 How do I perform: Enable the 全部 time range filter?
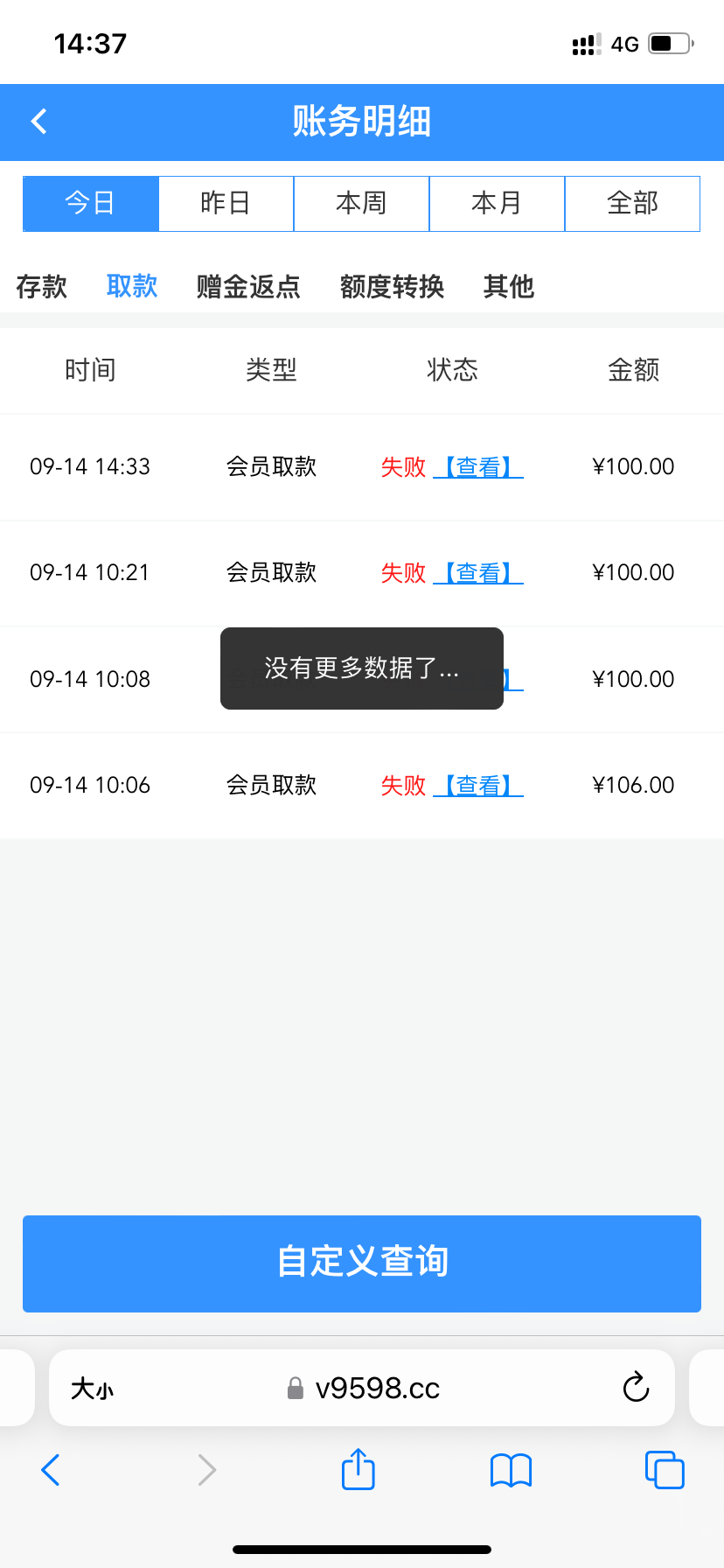[632, 203]
